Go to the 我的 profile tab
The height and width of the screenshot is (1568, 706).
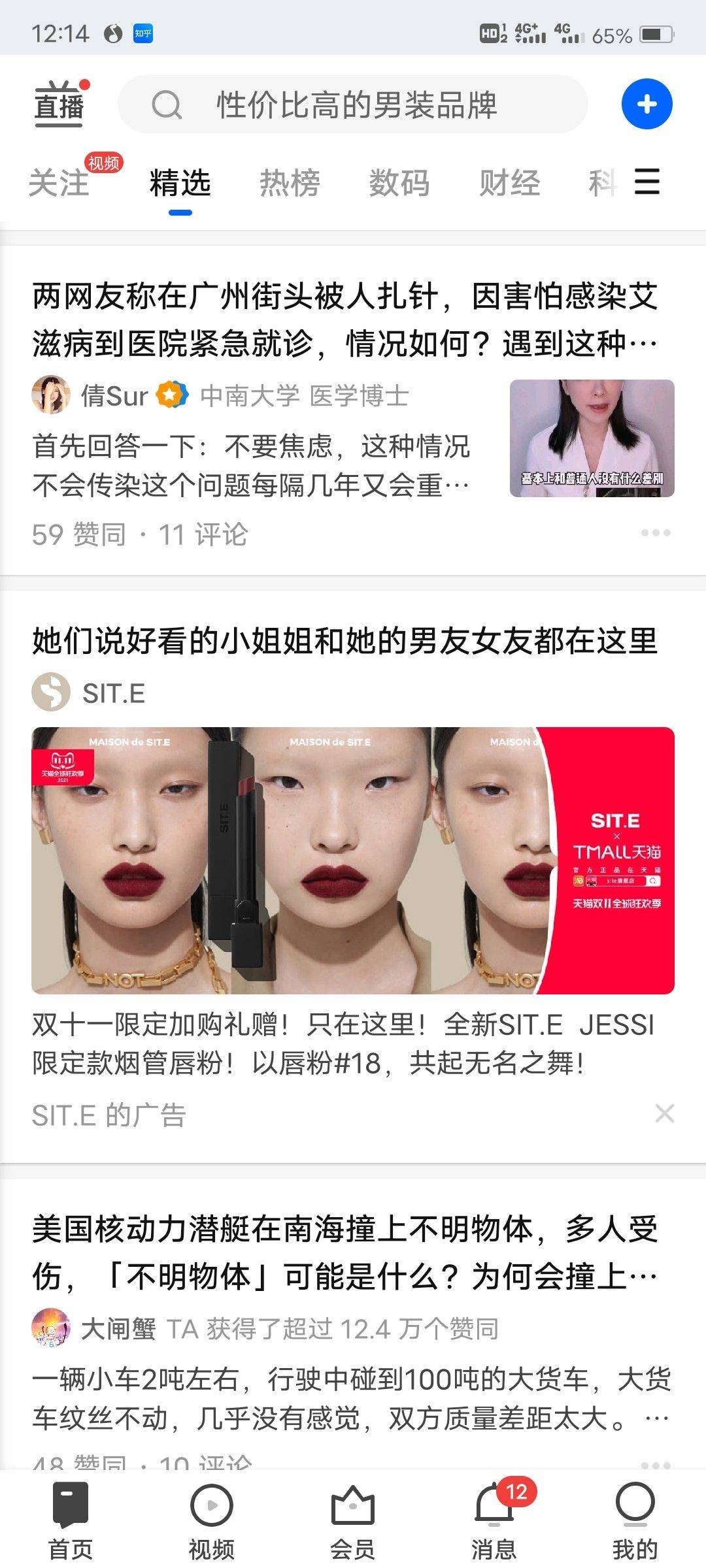tap(634, 1521)
